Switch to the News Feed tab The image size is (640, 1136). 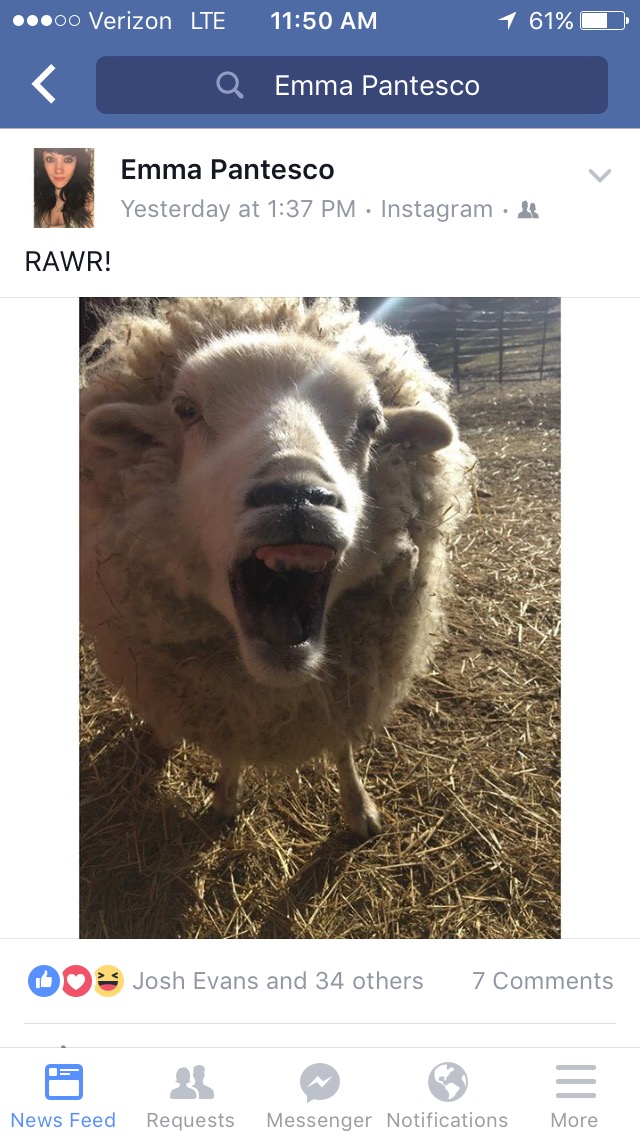(63, 1095)
